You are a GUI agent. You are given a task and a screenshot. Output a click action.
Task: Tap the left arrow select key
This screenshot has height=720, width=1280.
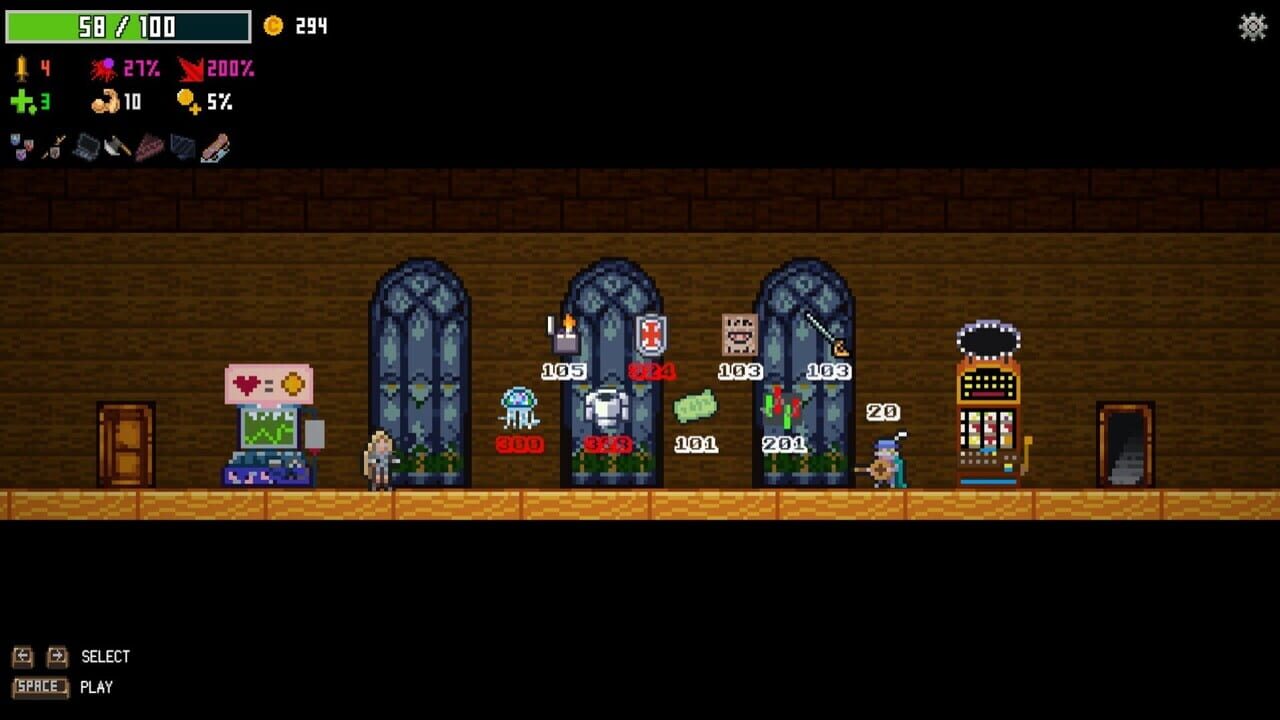23,657
